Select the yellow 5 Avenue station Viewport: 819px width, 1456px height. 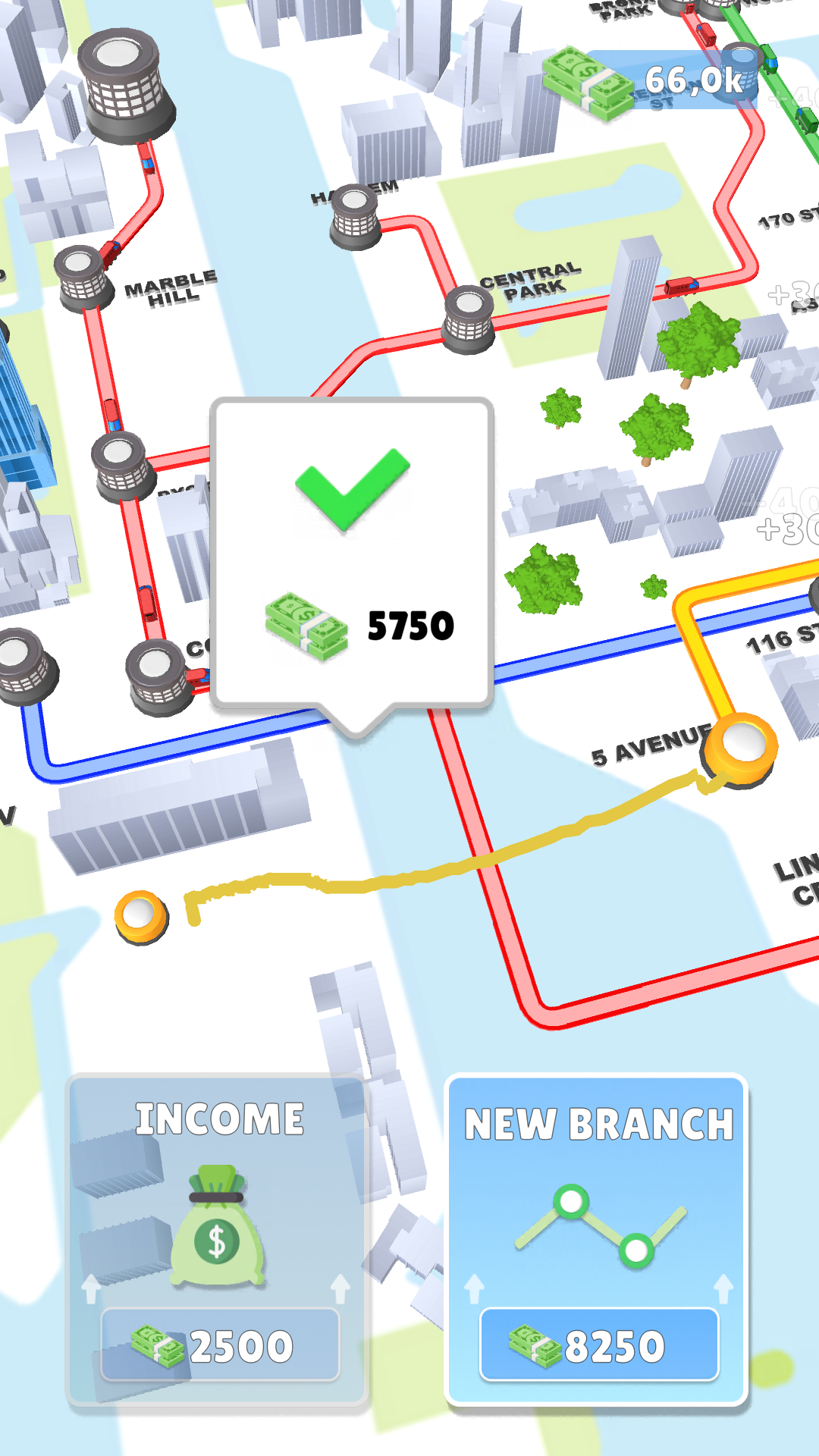click(x=739, y=748)
